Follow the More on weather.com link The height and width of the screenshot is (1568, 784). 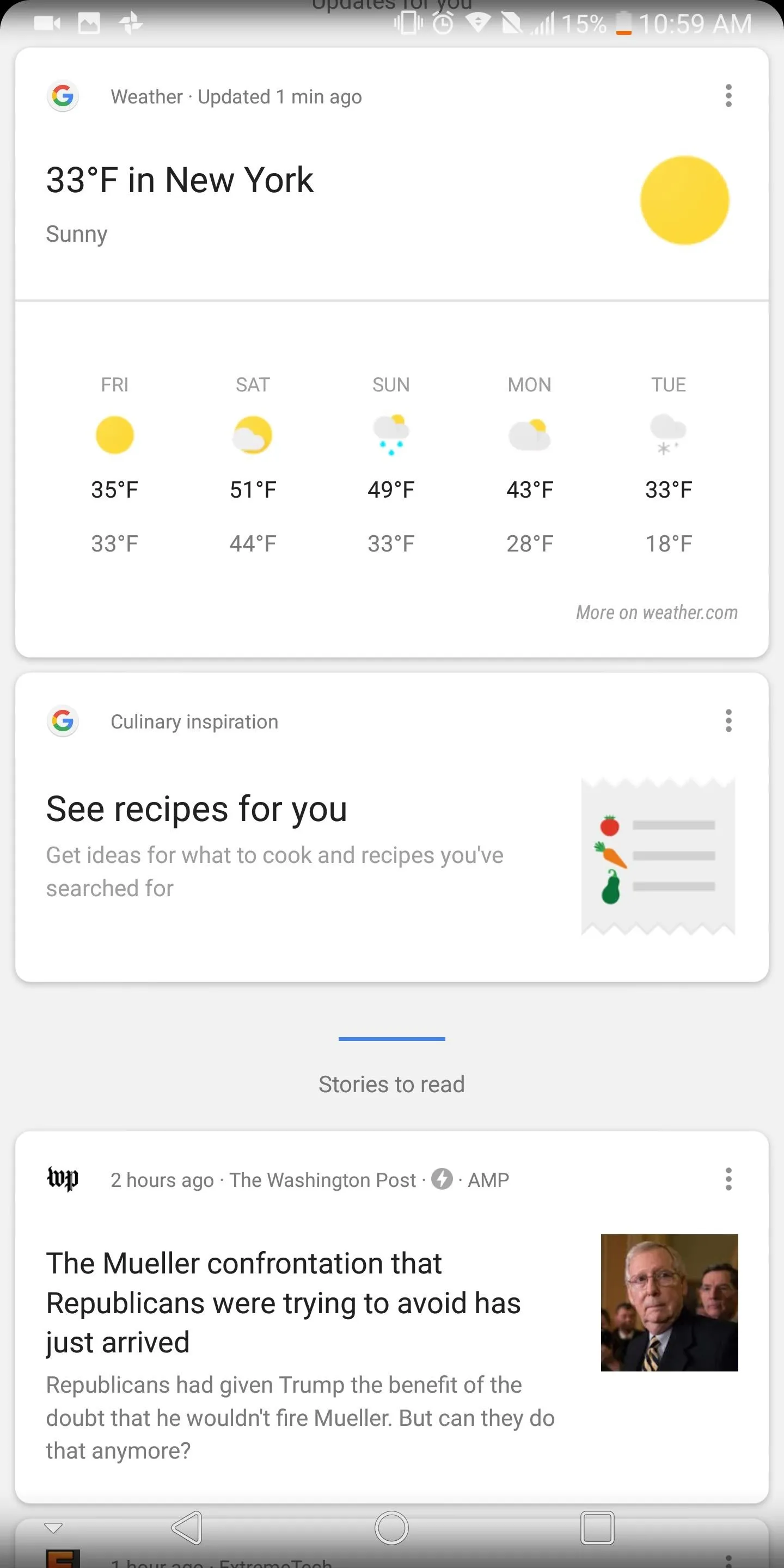(656, 612)
